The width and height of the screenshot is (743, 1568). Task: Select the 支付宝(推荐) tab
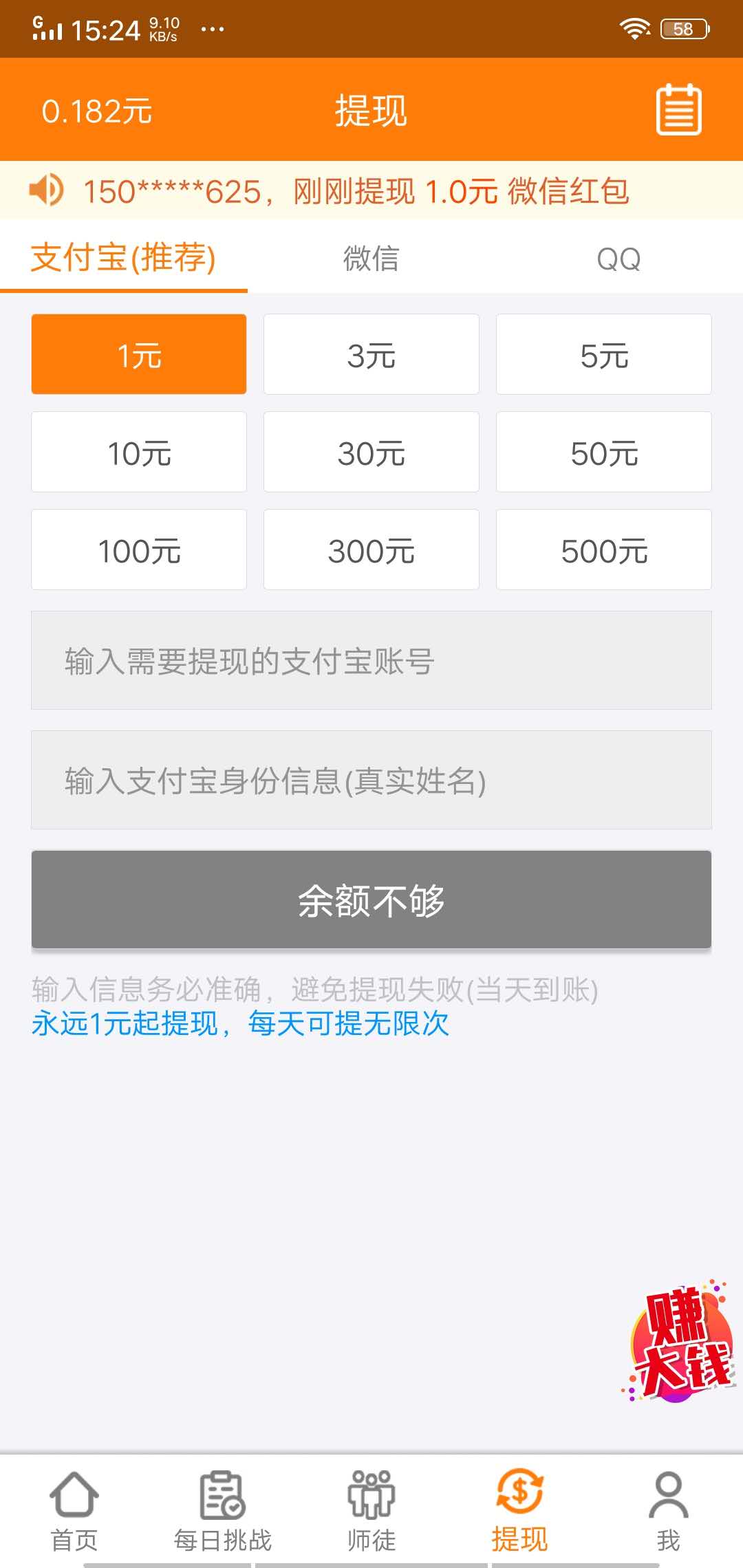click(x=124, y=259)
